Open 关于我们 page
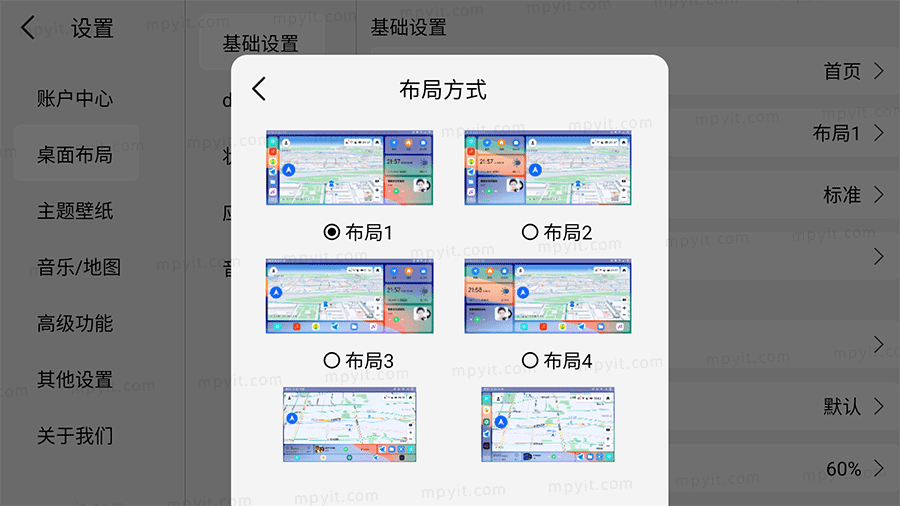Screen dimensions: 900x506 (75, 436)
